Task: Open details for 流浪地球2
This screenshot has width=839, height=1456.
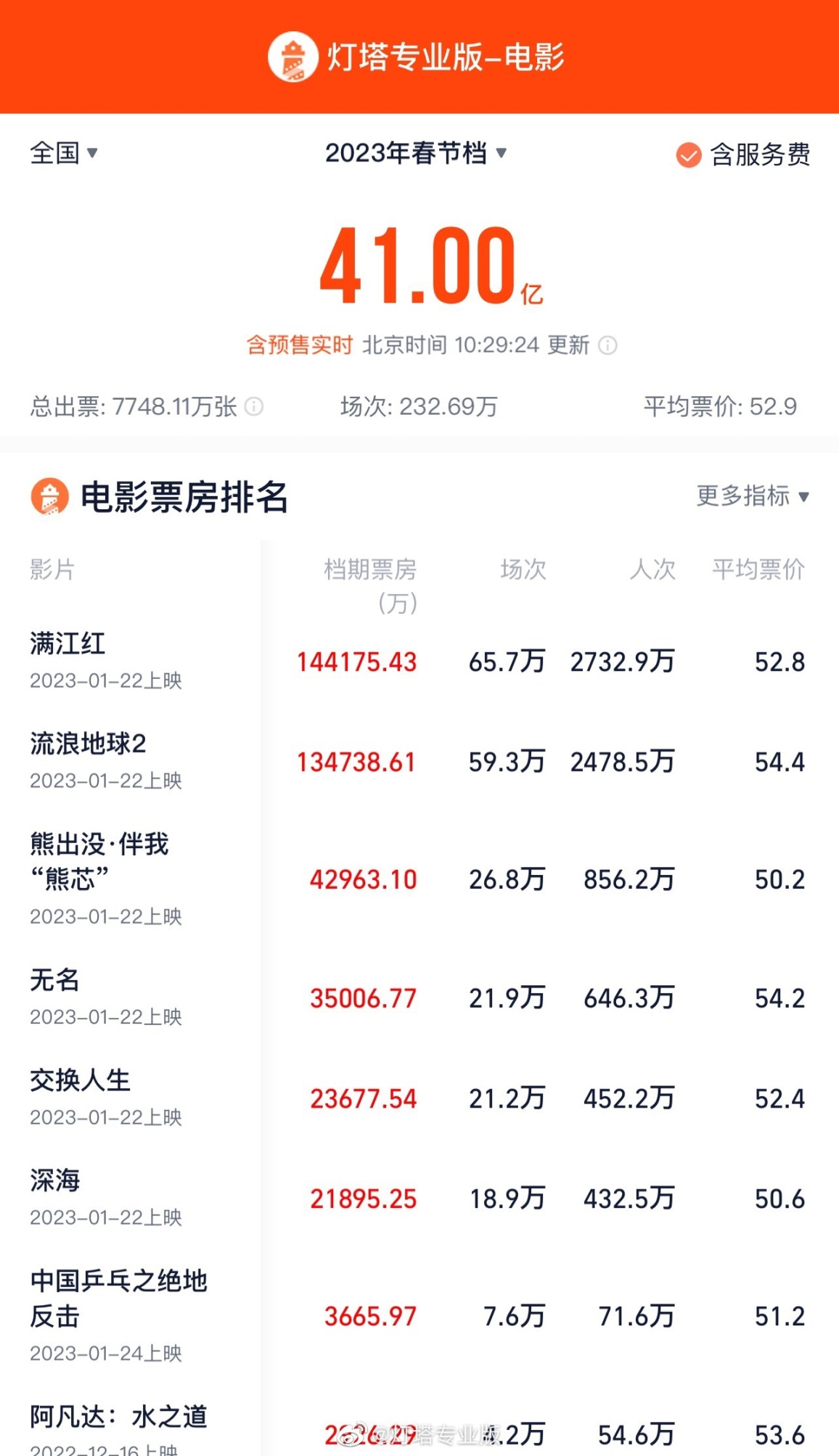Action: pyautogui.click(x=419, y=761)
